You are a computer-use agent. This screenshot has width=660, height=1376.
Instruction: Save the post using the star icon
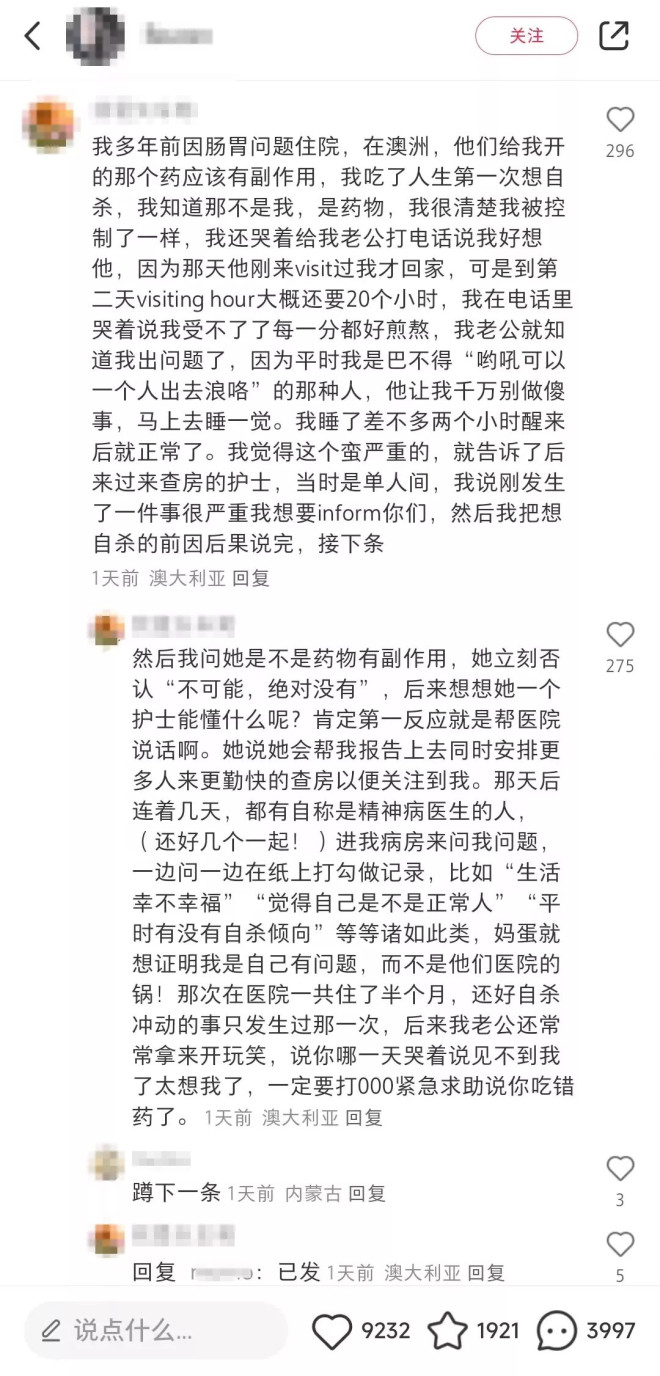(447, 1331)
